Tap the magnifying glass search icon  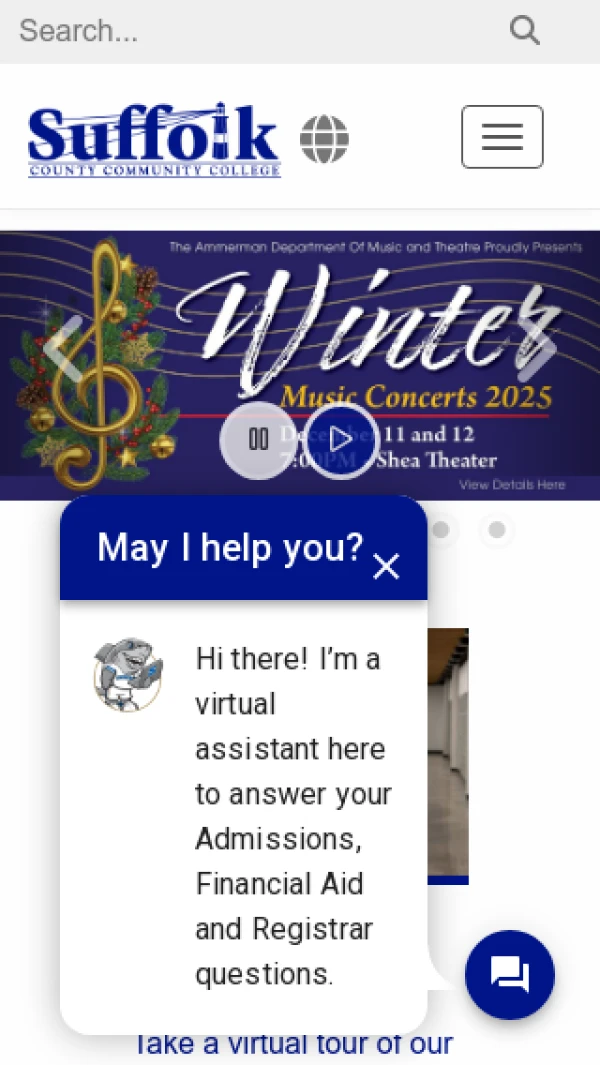[x=524, y=31]
